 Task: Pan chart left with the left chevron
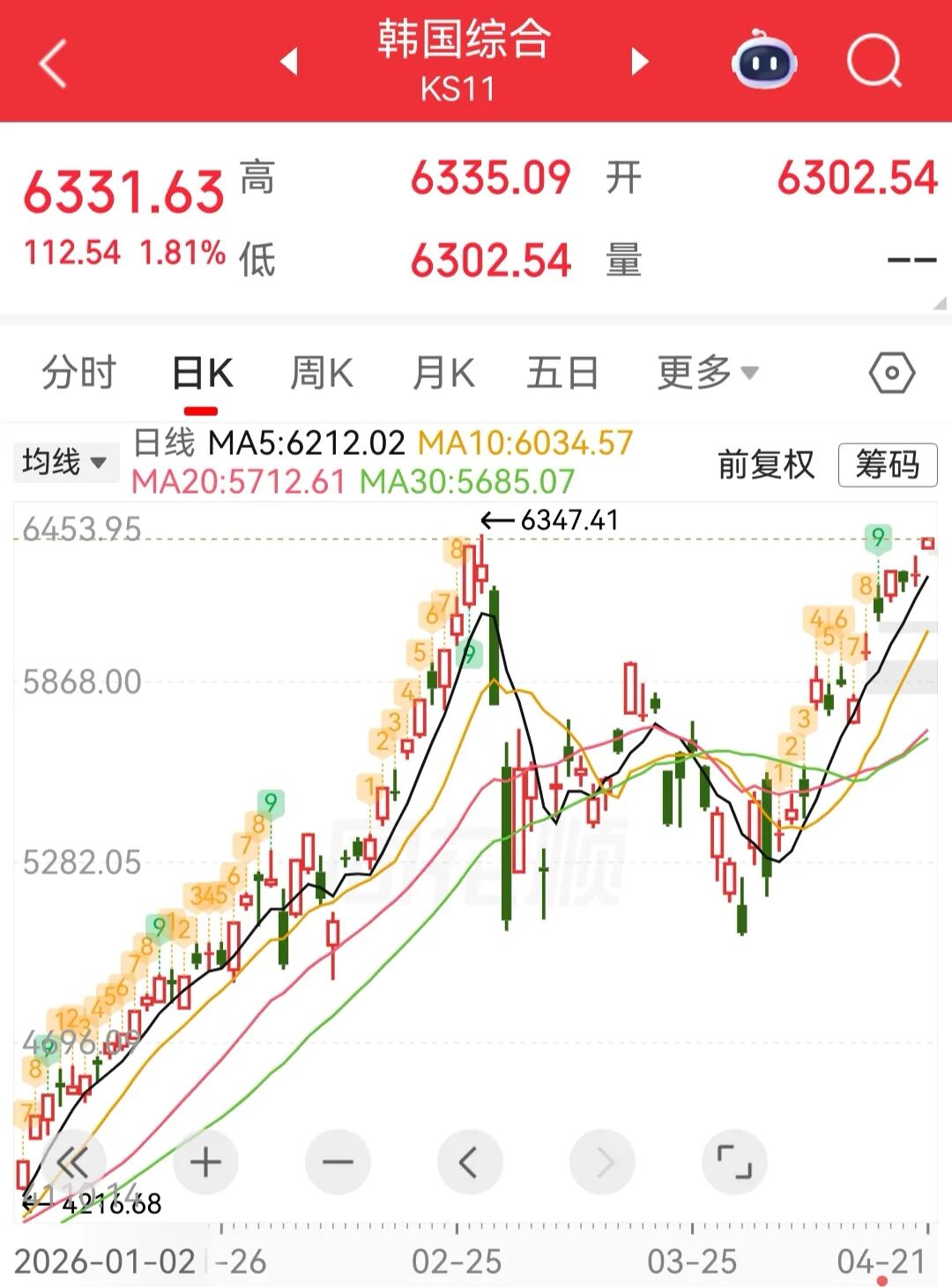[x=468, y=1162]
